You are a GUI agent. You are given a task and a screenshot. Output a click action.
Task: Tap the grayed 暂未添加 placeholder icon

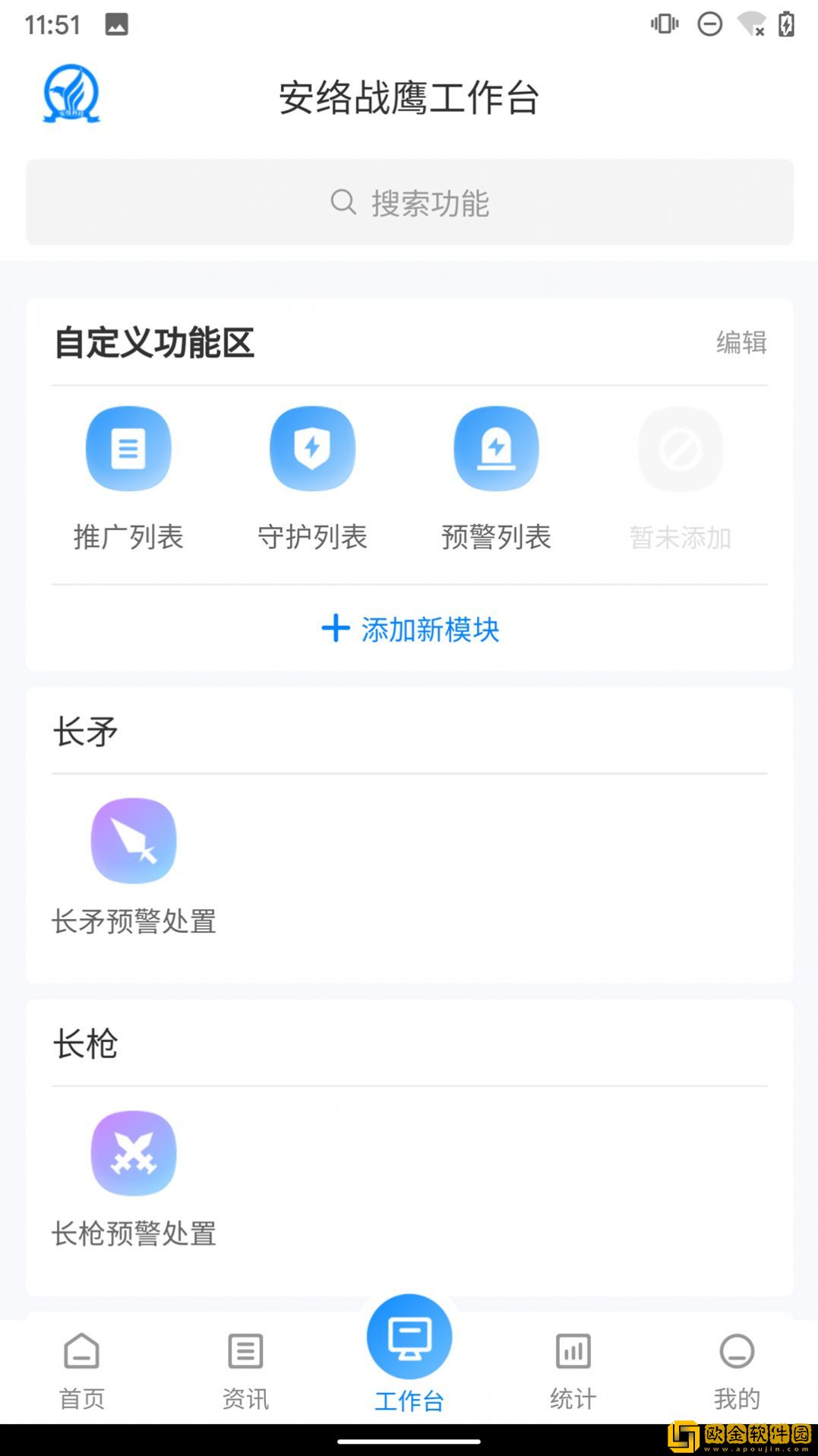[681, 448]
